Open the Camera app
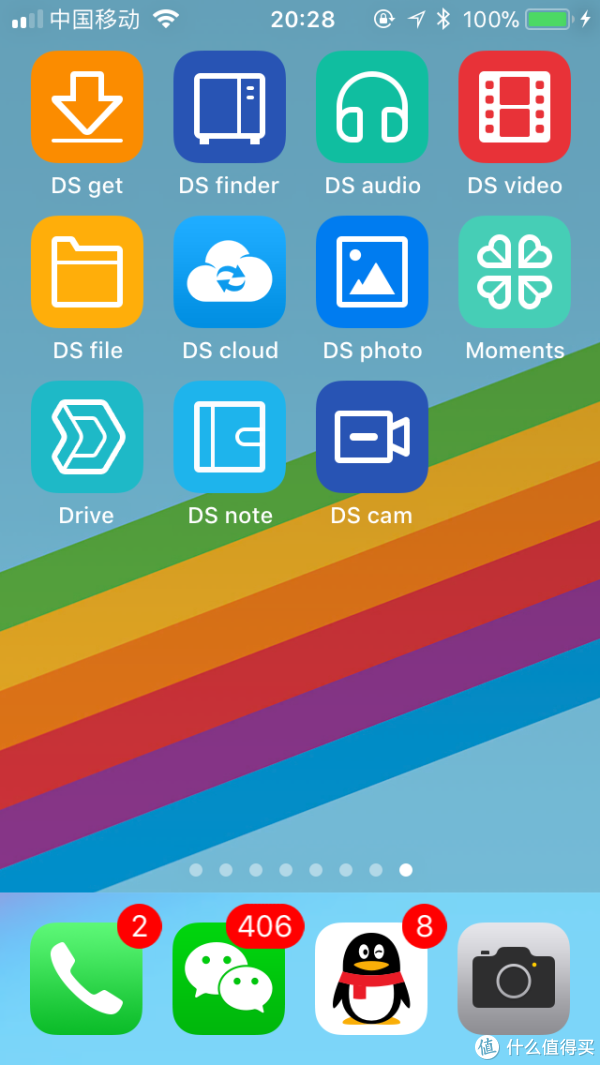600x1065 pixels. point(513,978)
